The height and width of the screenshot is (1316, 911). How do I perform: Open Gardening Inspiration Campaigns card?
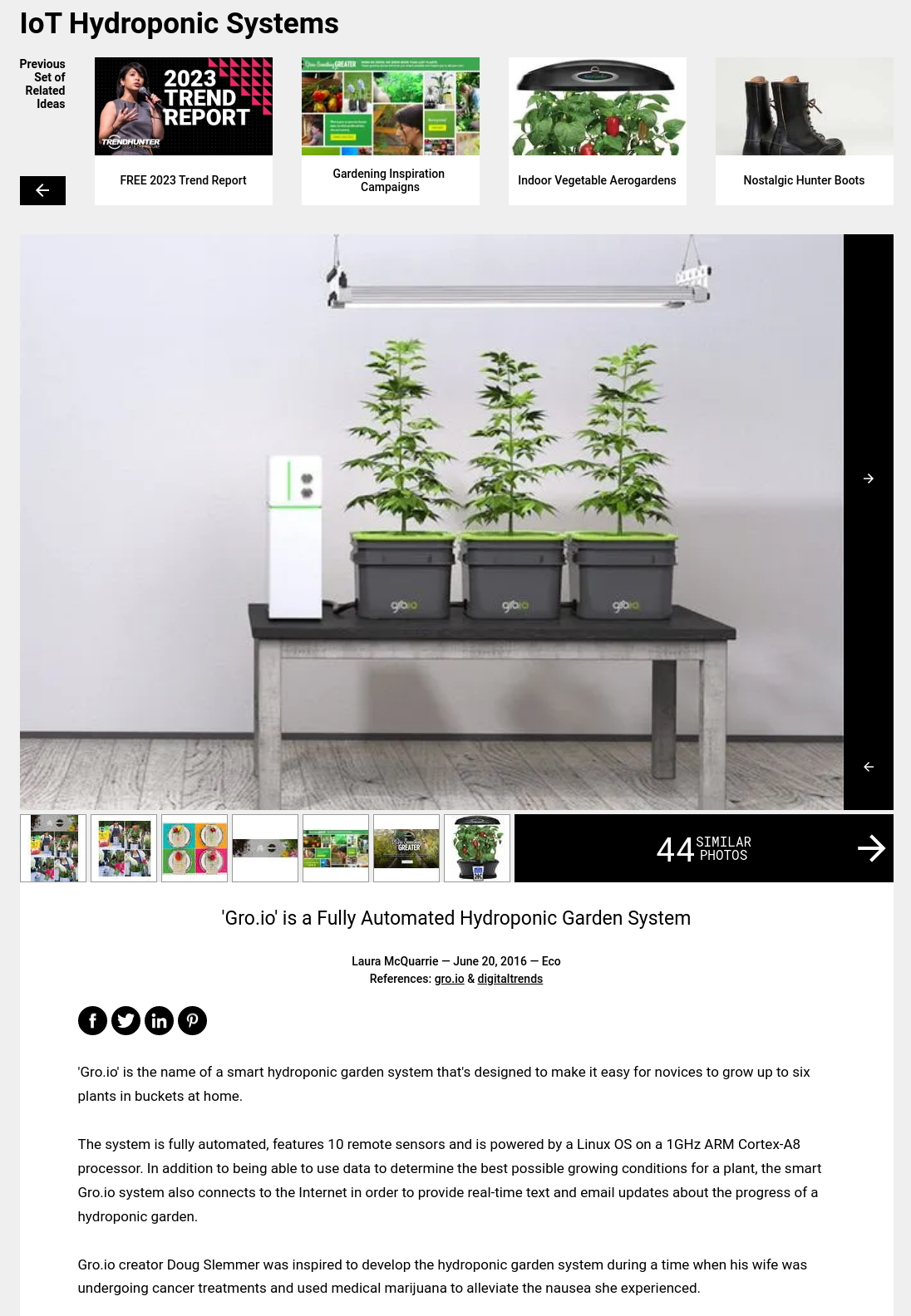point(390,131)
